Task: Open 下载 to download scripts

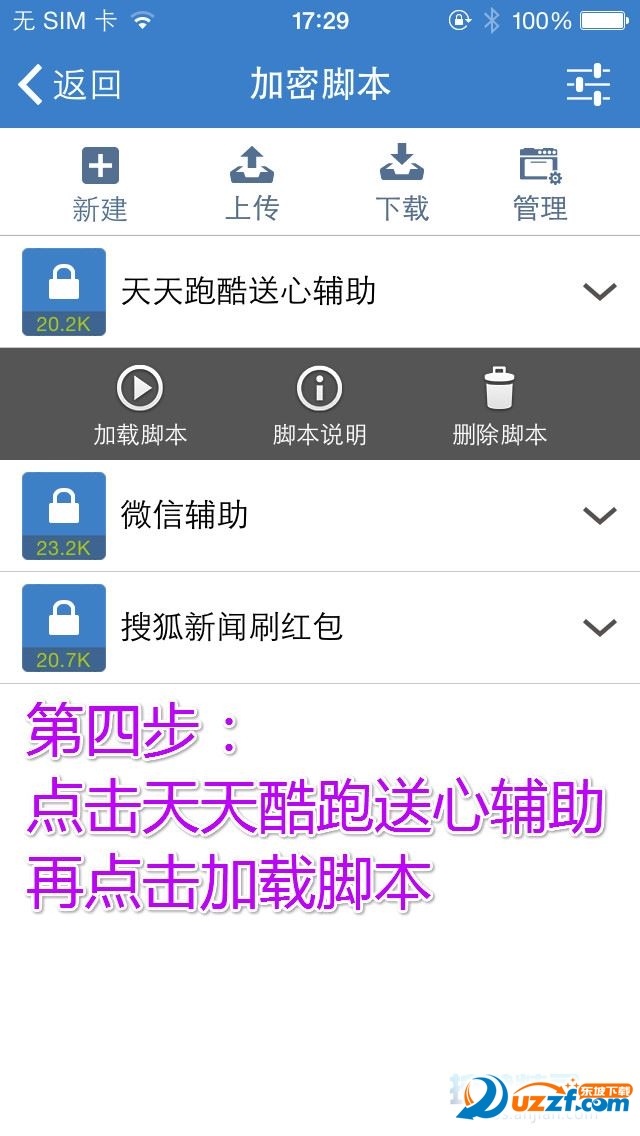Action: (402, 184)
